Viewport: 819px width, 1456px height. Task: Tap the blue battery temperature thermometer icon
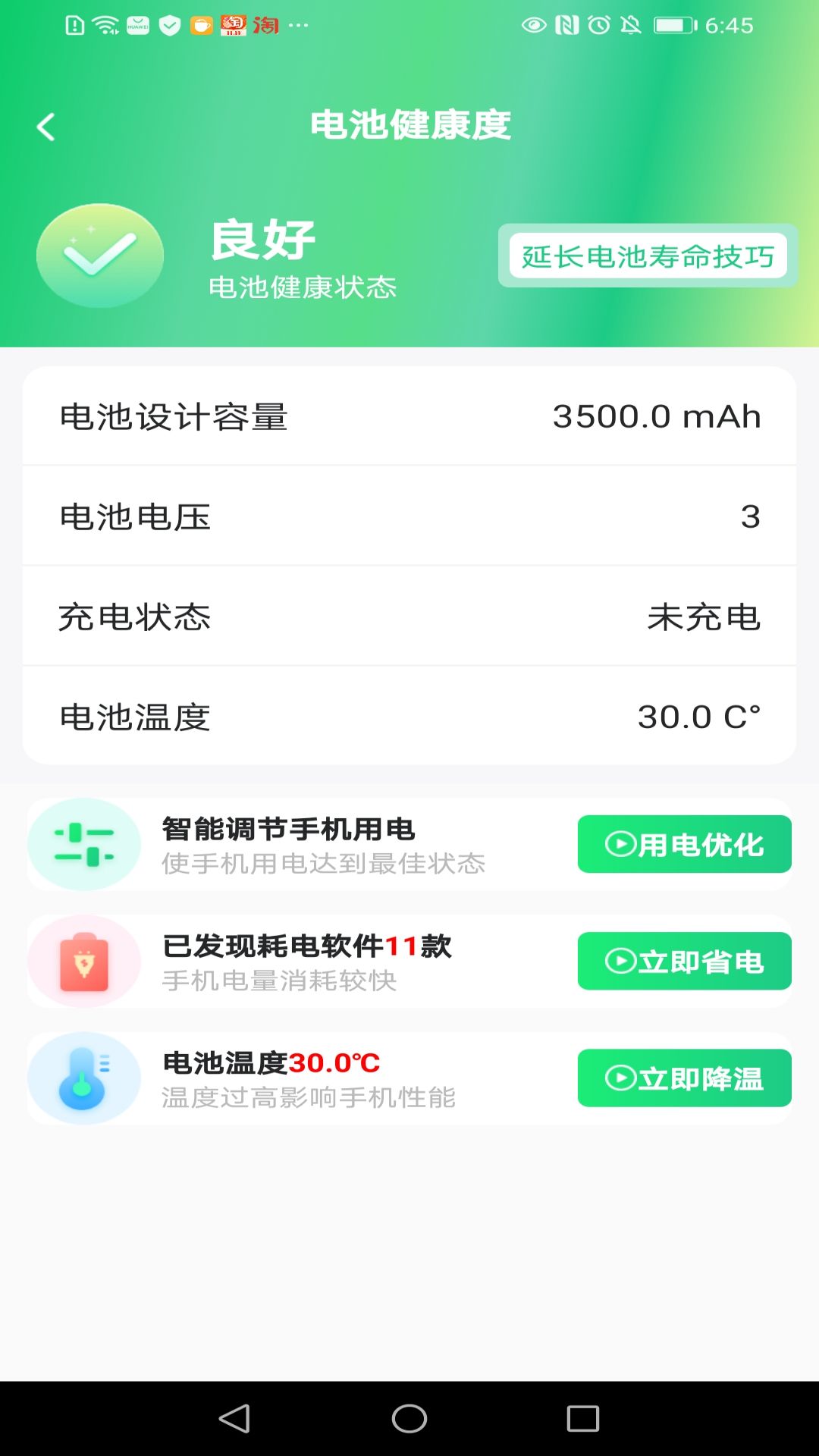click(x=83, y=1078)
